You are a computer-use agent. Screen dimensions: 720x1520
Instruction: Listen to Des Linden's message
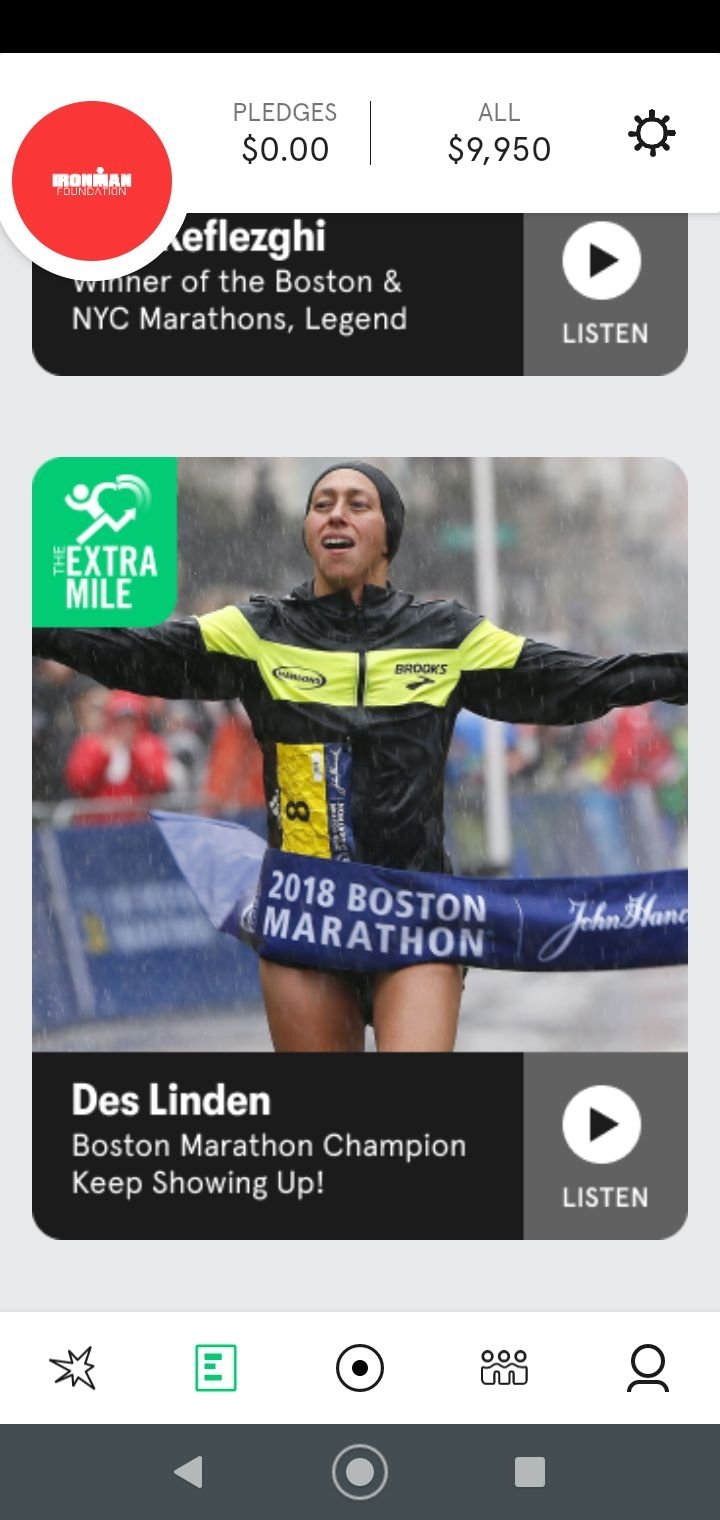point(604,1146)
